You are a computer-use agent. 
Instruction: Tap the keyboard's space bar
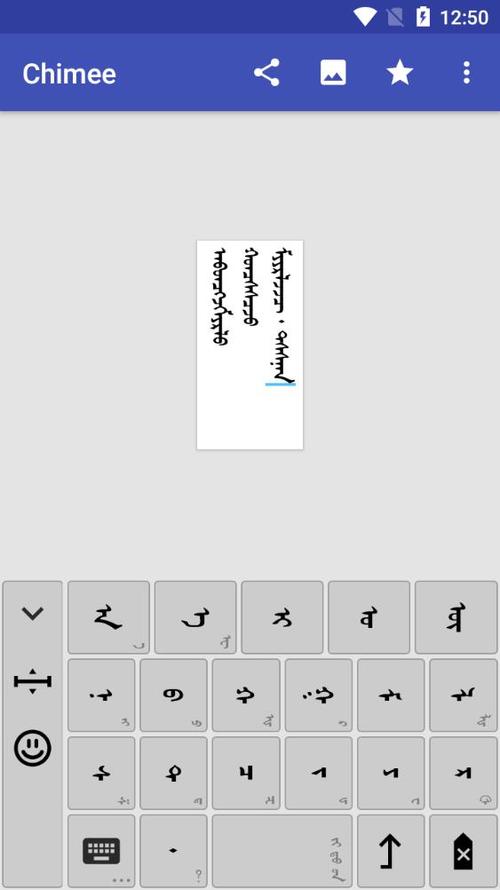point(282,851)
